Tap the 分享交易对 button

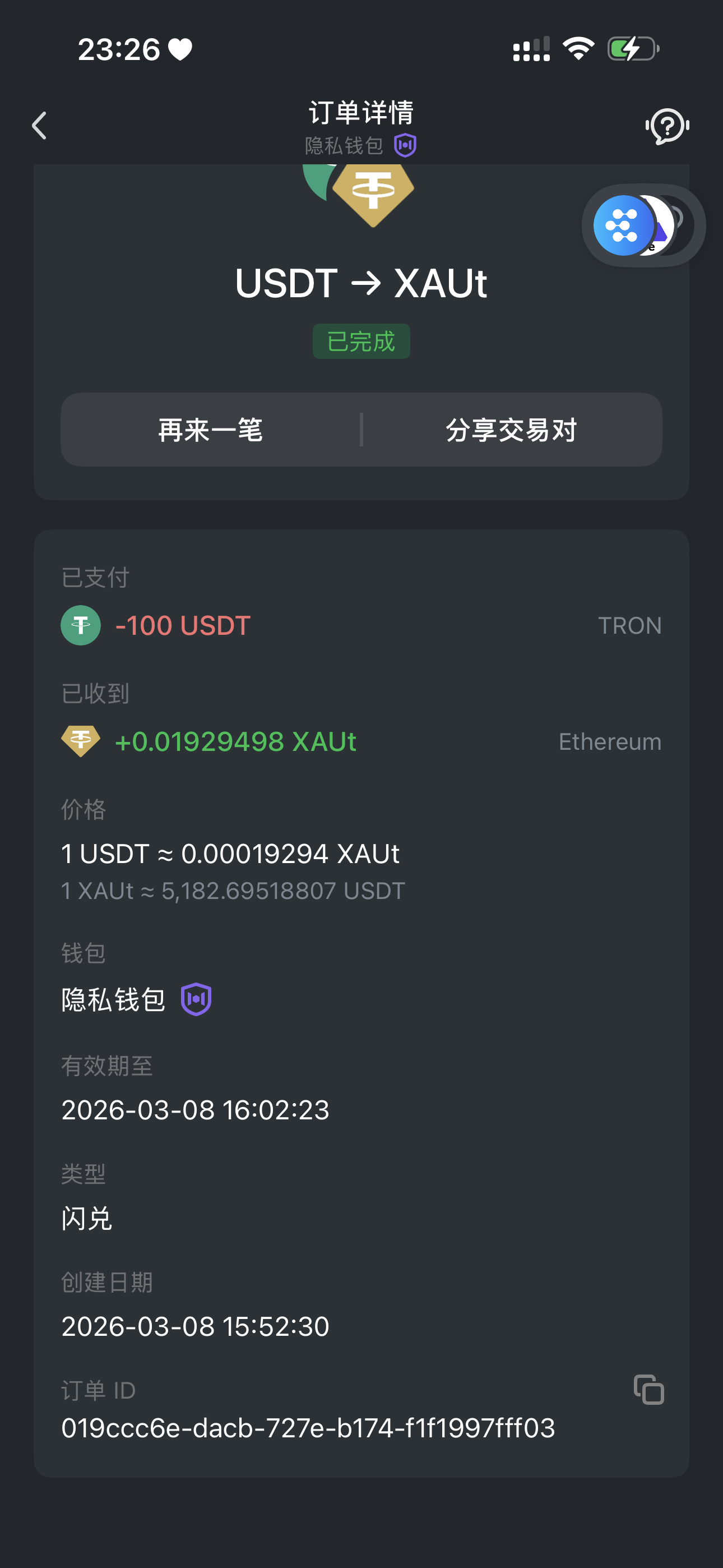click(x=511, y=430)
